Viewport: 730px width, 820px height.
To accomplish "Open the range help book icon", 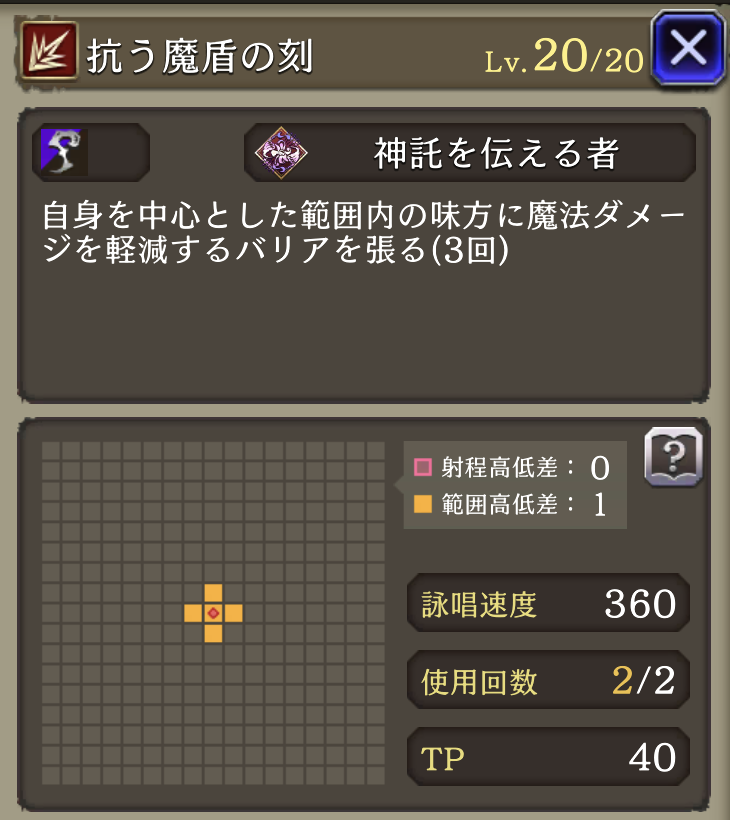I will [674, 458].
